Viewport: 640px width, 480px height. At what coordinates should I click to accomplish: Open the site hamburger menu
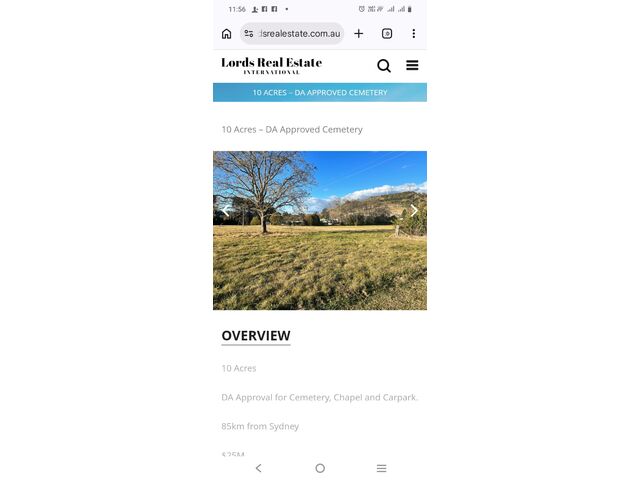(x=412, y=66)
